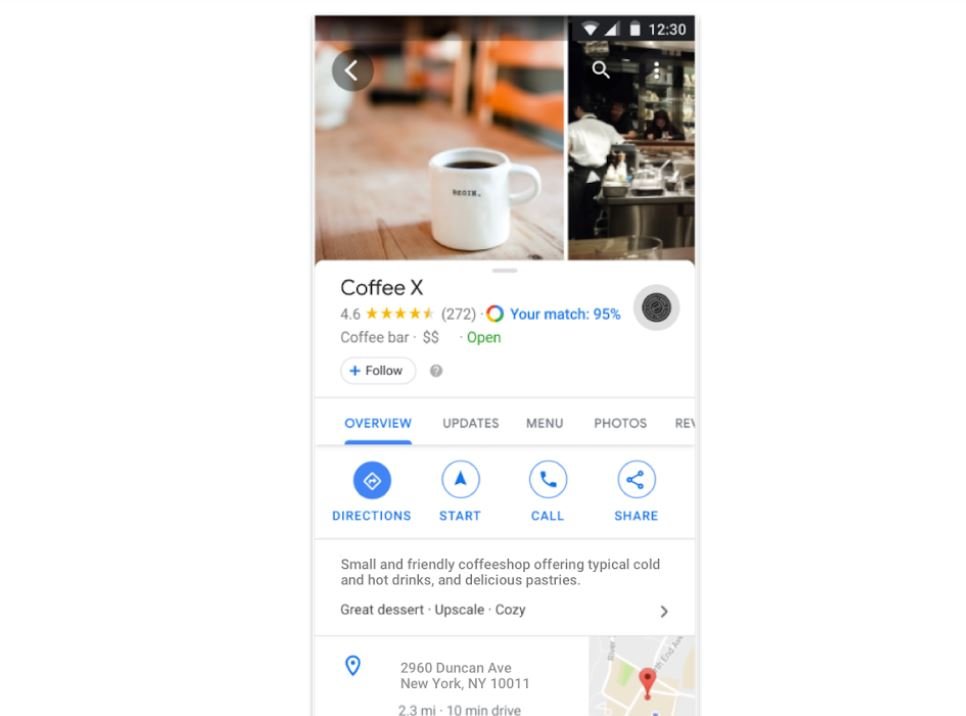Screen dimensions: 966x716
Task: Share this place
Action: point(636,481)
